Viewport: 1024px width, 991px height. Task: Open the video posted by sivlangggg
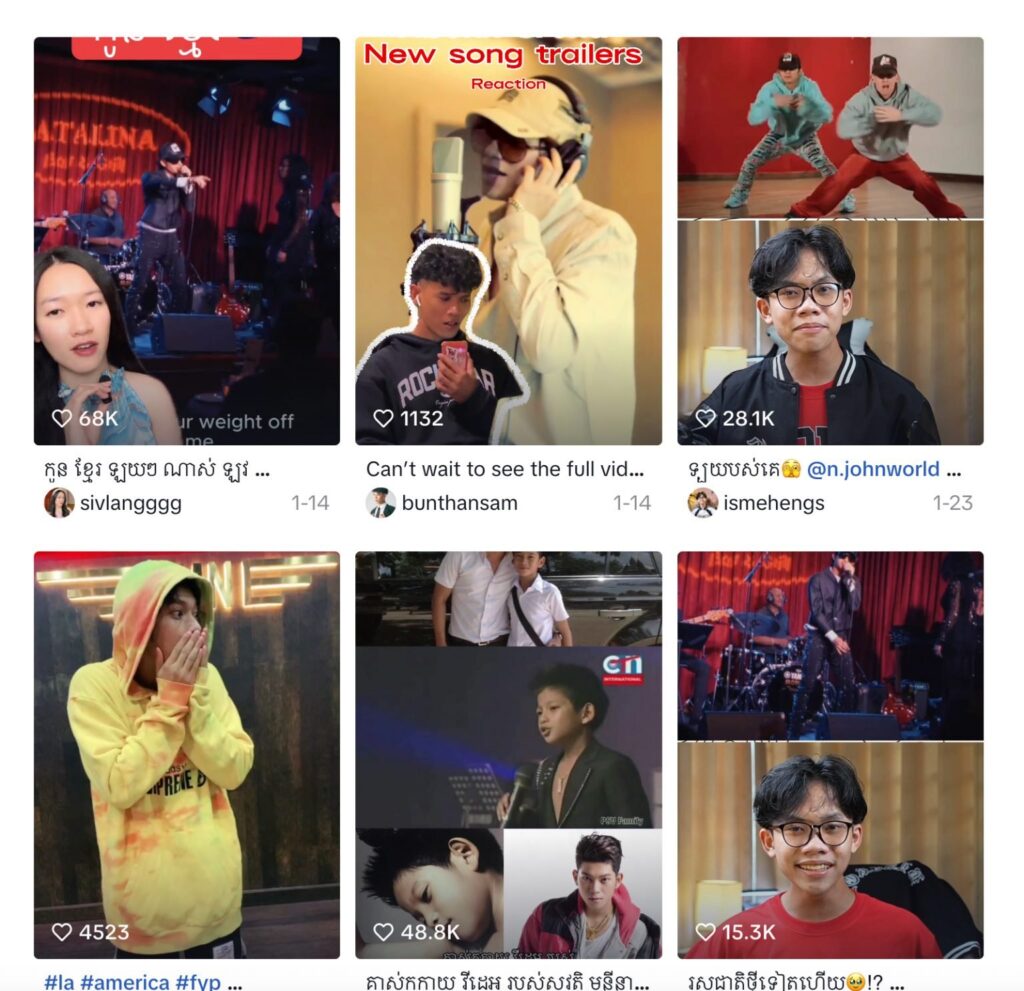186,240
